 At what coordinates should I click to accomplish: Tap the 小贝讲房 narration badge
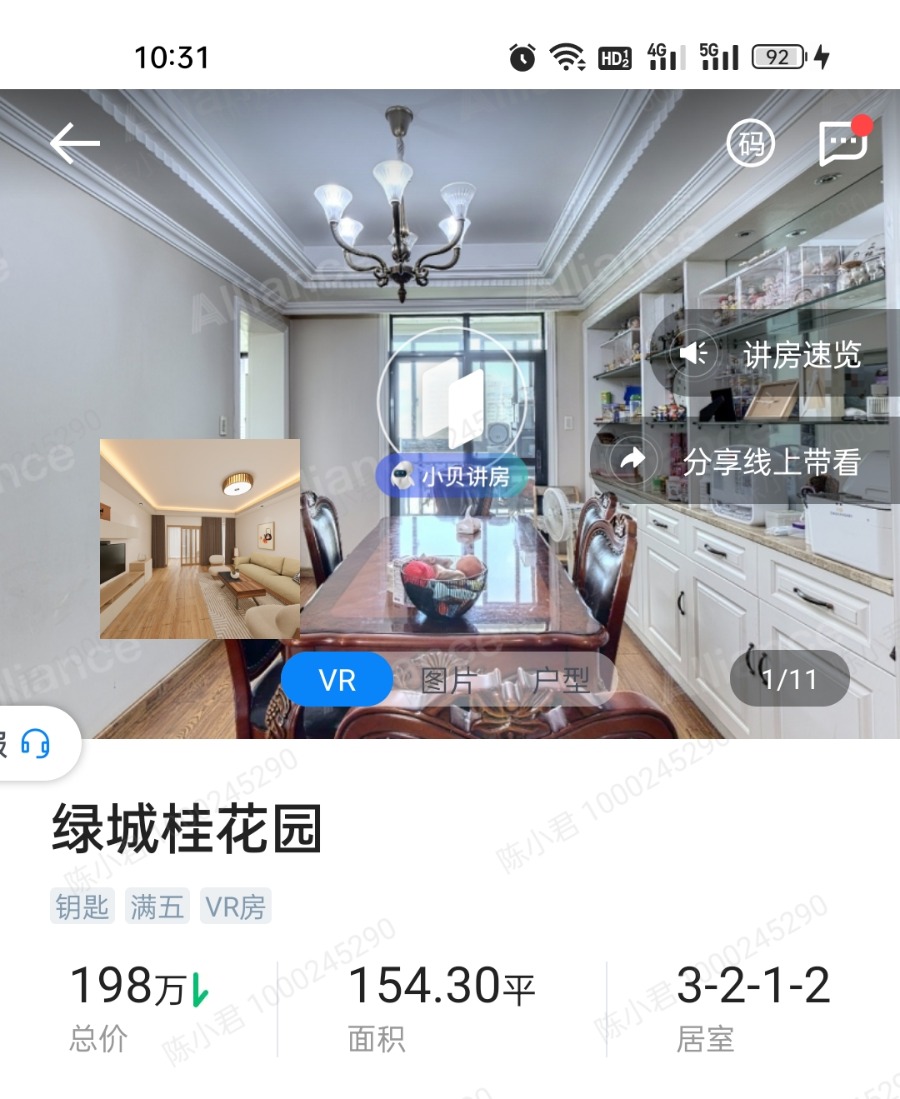[451, 477]
